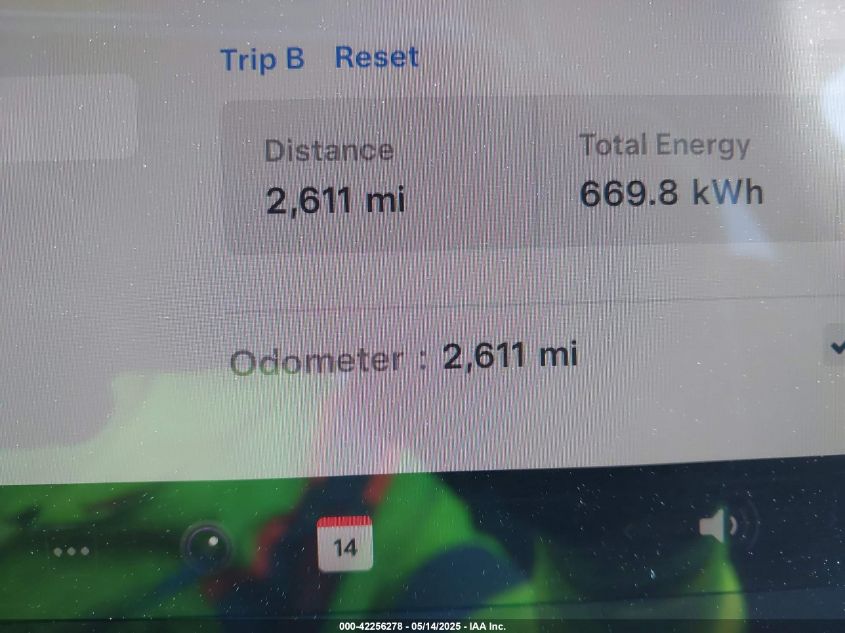This screenshot has height=633, width=845.
Task: Toggle the checkbox beside the odometer row
Action: 835,347
